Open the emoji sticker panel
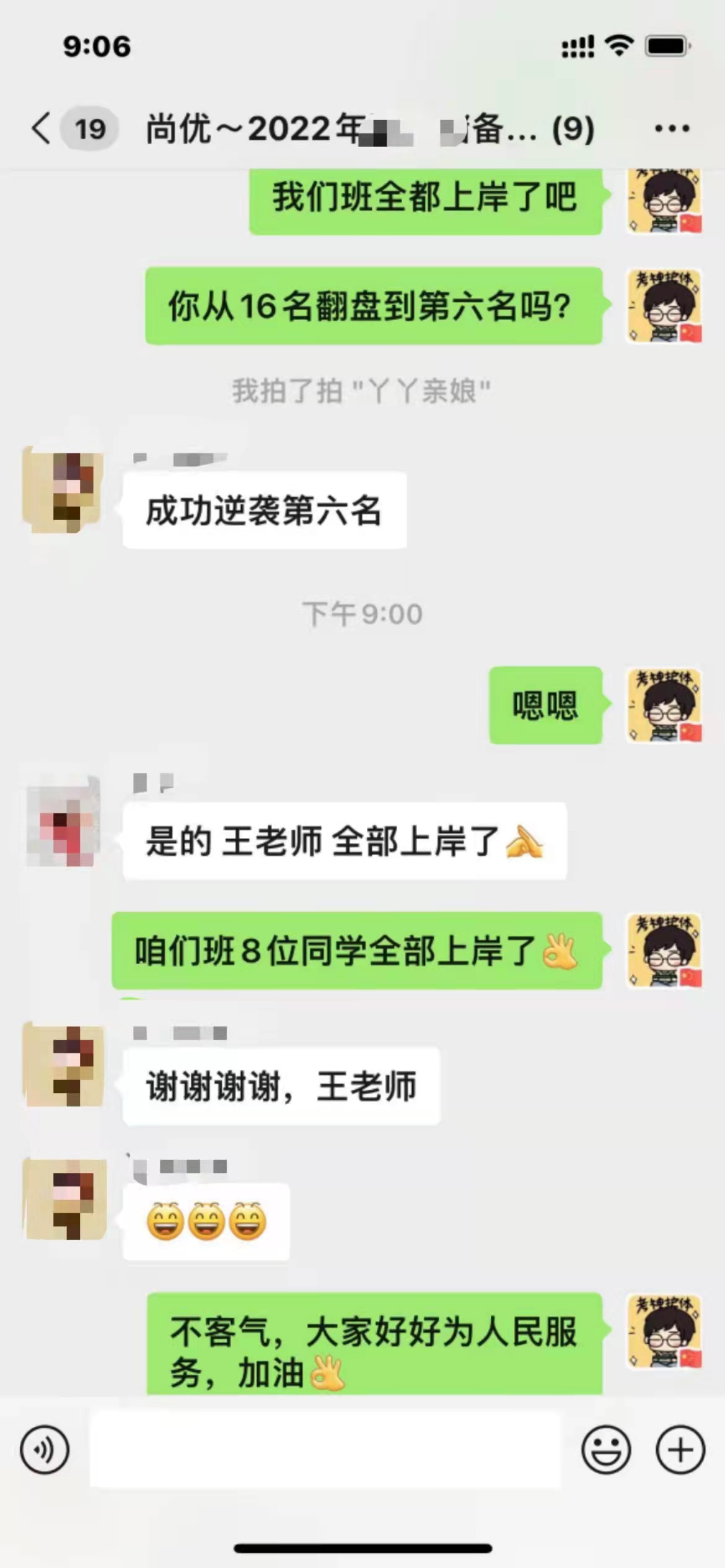The image size is (725, 1568). (x=606, y=1450)
